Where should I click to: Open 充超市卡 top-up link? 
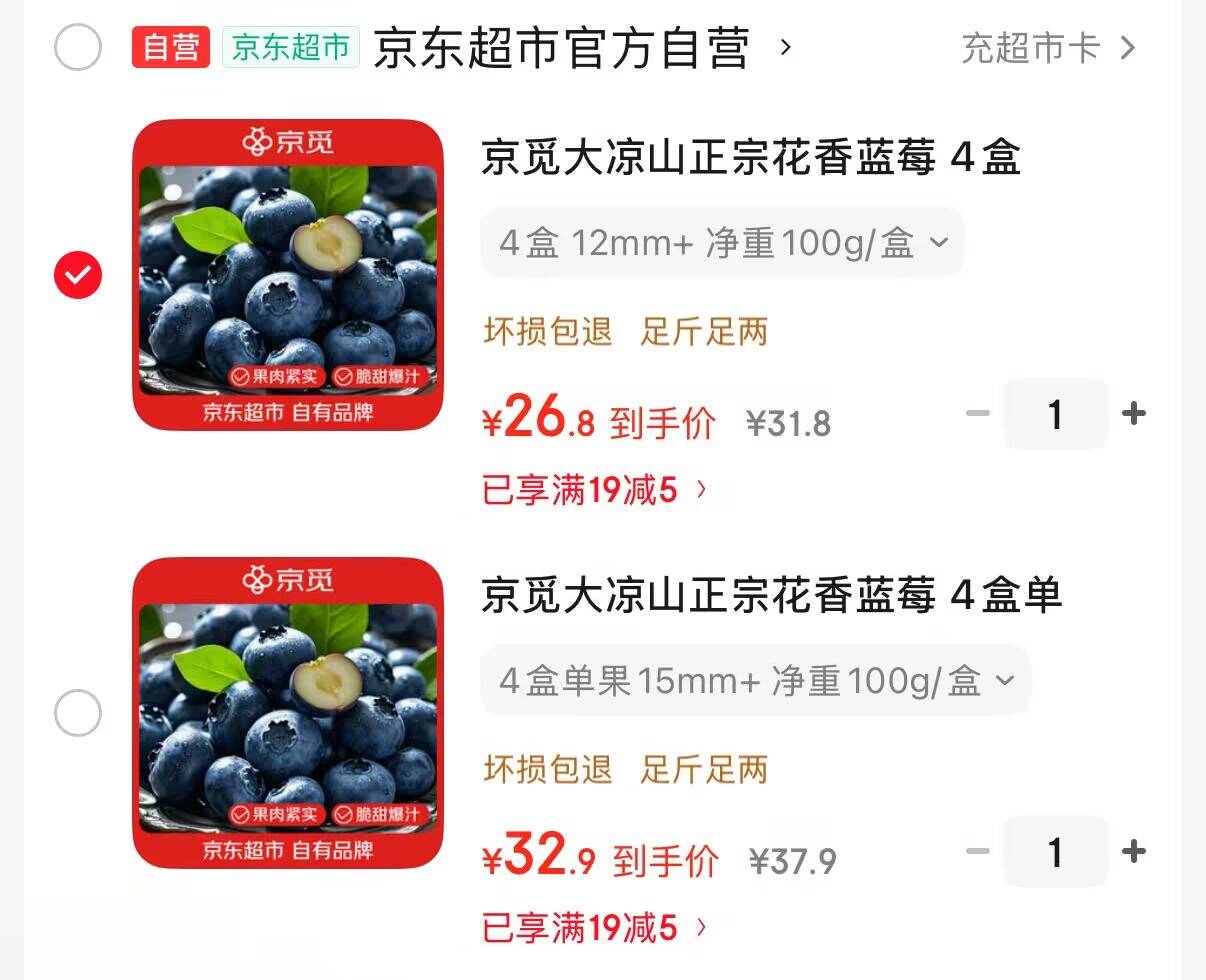tap(1047, 48)
